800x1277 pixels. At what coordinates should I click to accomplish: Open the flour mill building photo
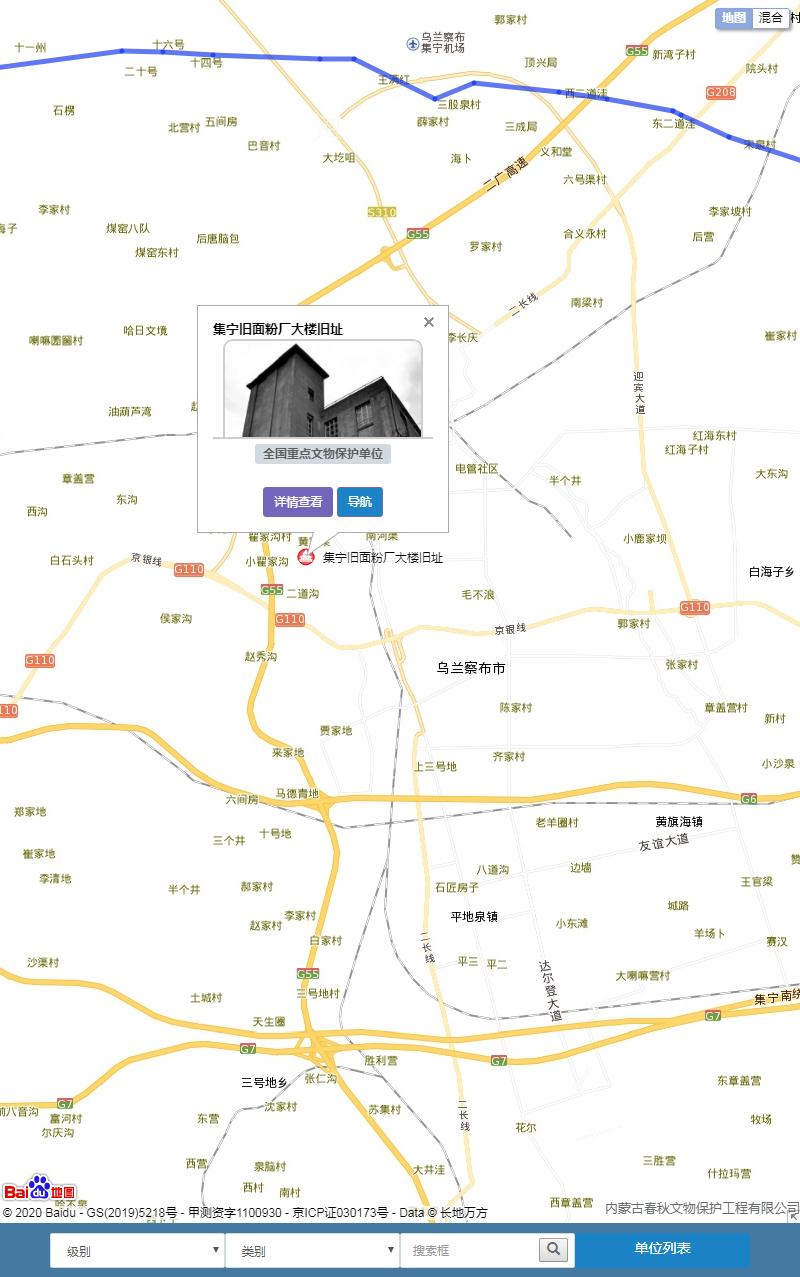pos(322,389)
